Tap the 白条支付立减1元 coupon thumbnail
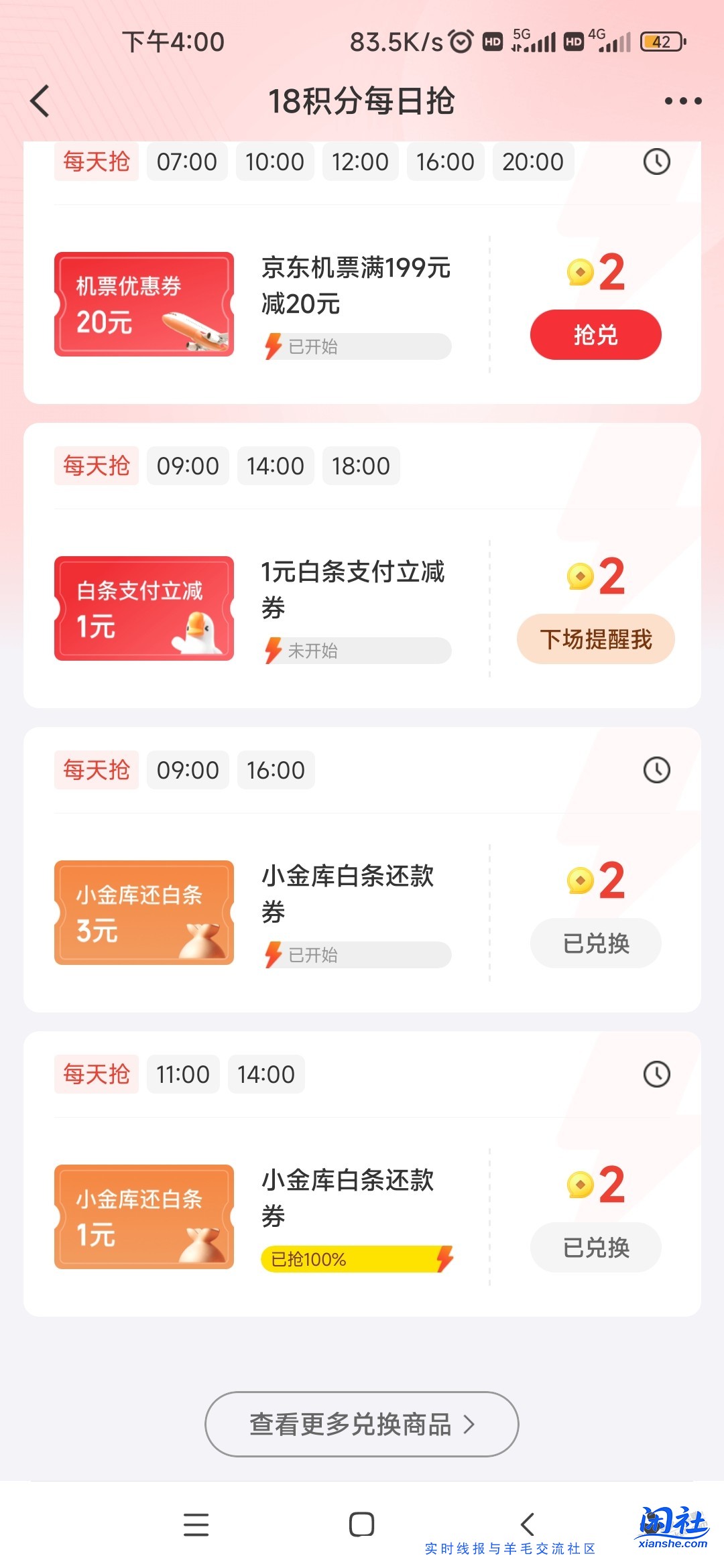Viewport: 724px width, 1568px height. pos(143,607)
